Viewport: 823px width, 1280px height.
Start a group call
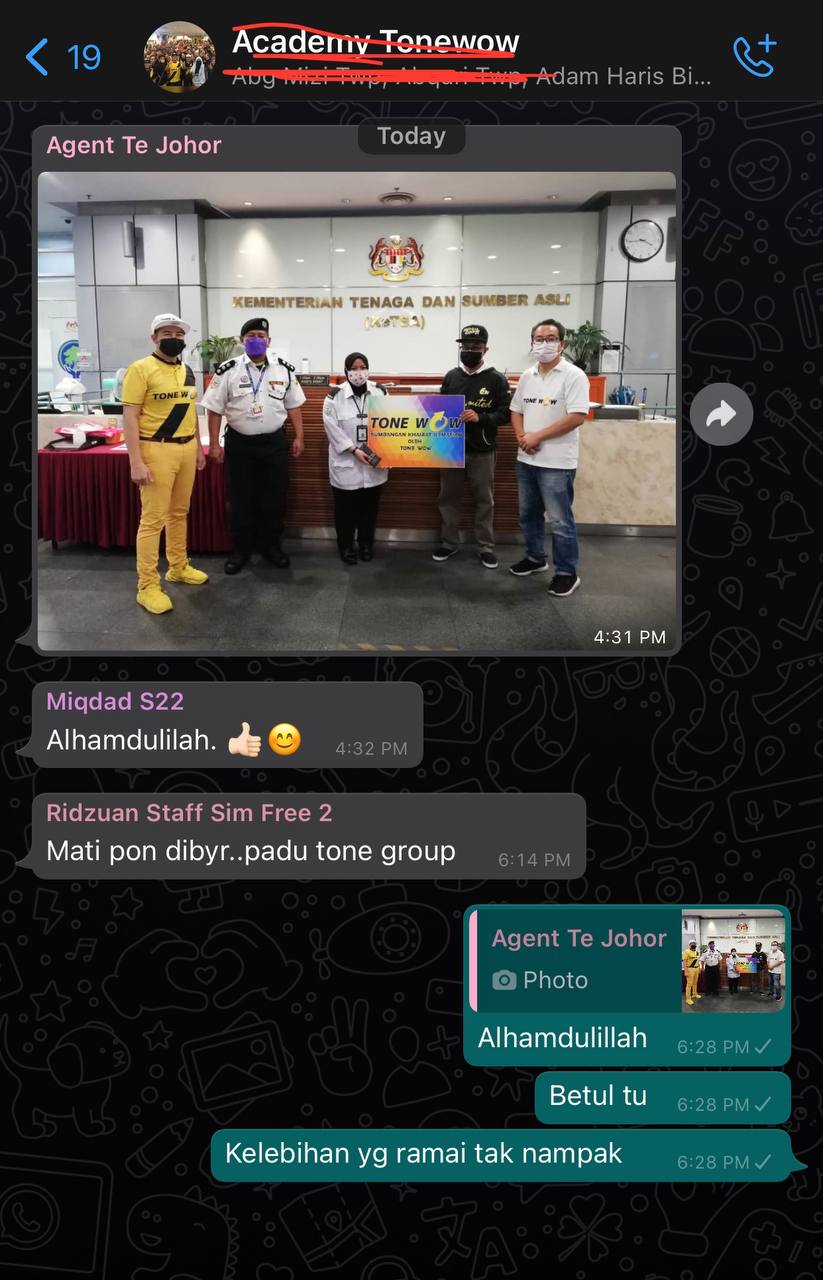point(755,57)
